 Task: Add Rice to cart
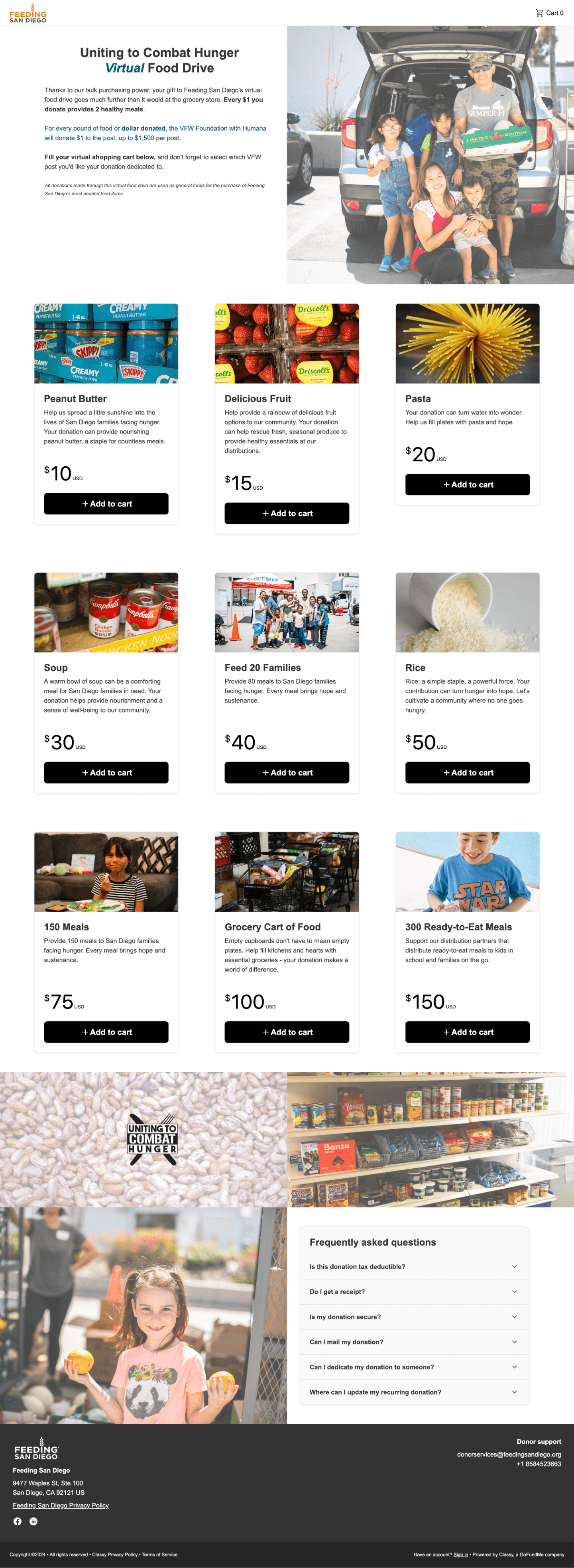click(467, 772)
